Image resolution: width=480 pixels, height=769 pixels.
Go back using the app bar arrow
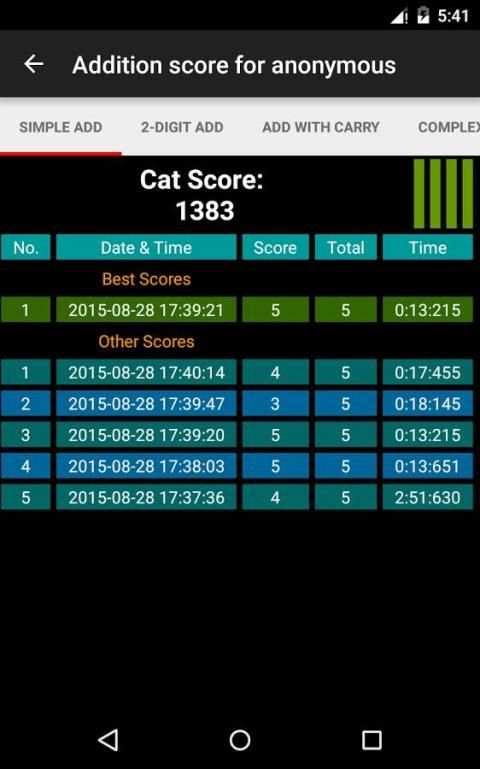coord(34,64)
